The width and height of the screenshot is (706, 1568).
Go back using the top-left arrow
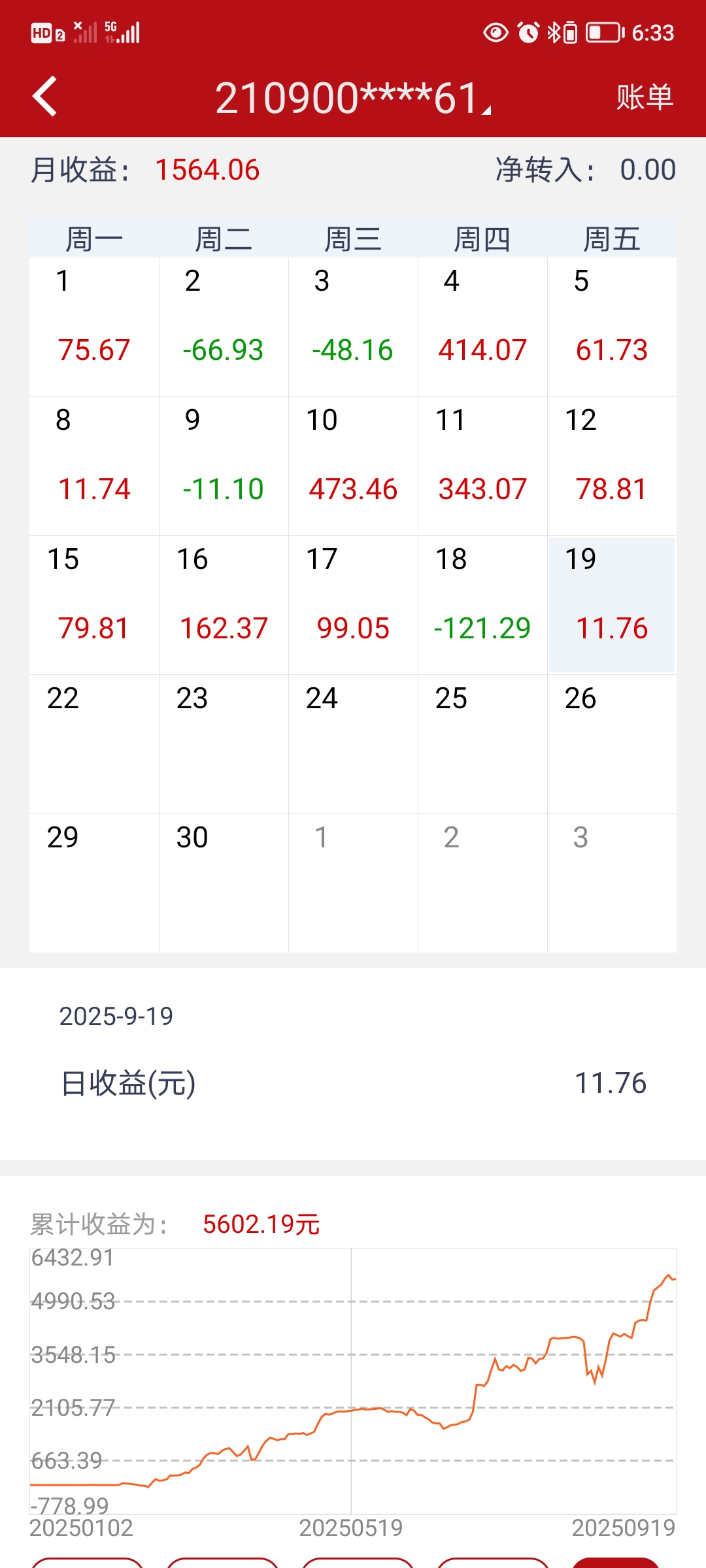(x=45, y=97)
